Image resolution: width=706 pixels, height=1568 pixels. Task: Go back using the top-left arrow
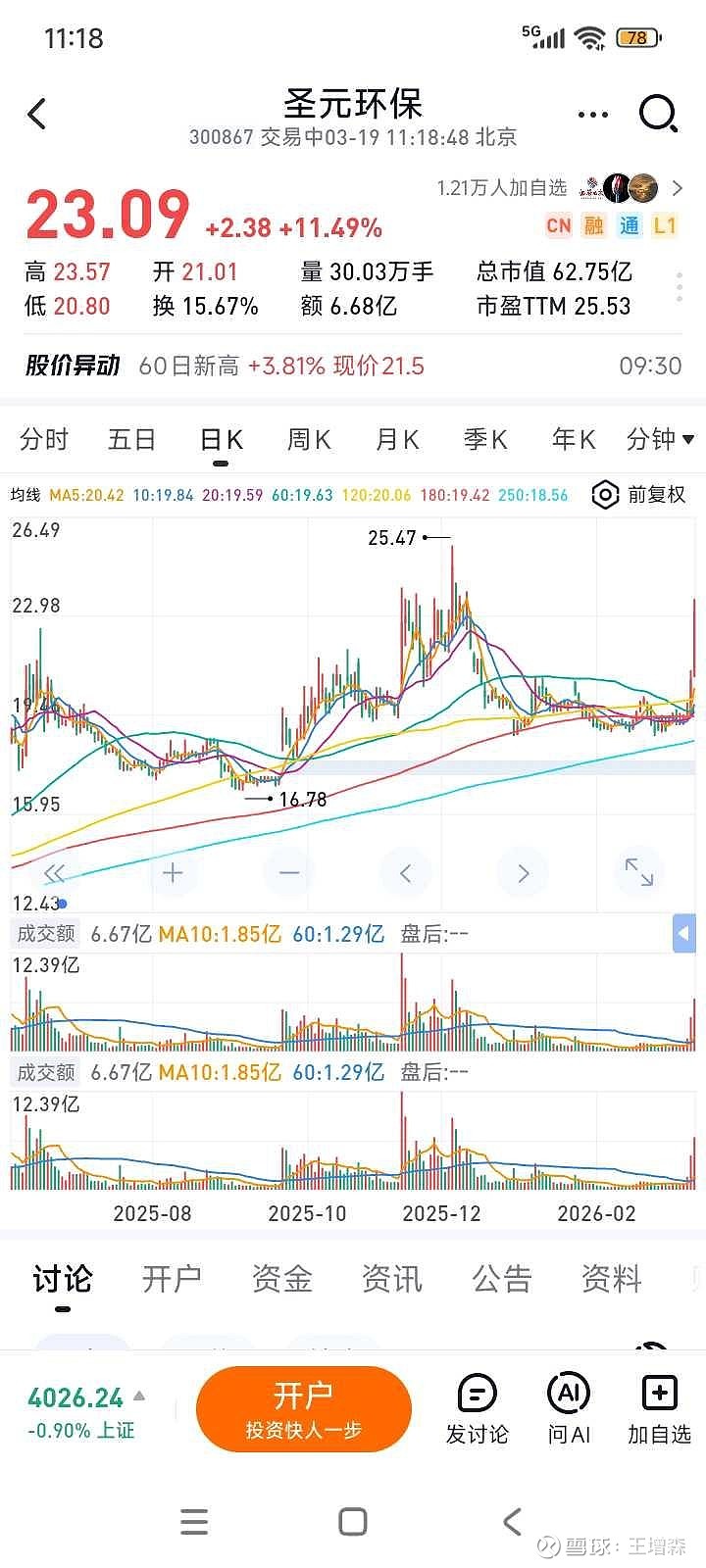tap(37, 115)
